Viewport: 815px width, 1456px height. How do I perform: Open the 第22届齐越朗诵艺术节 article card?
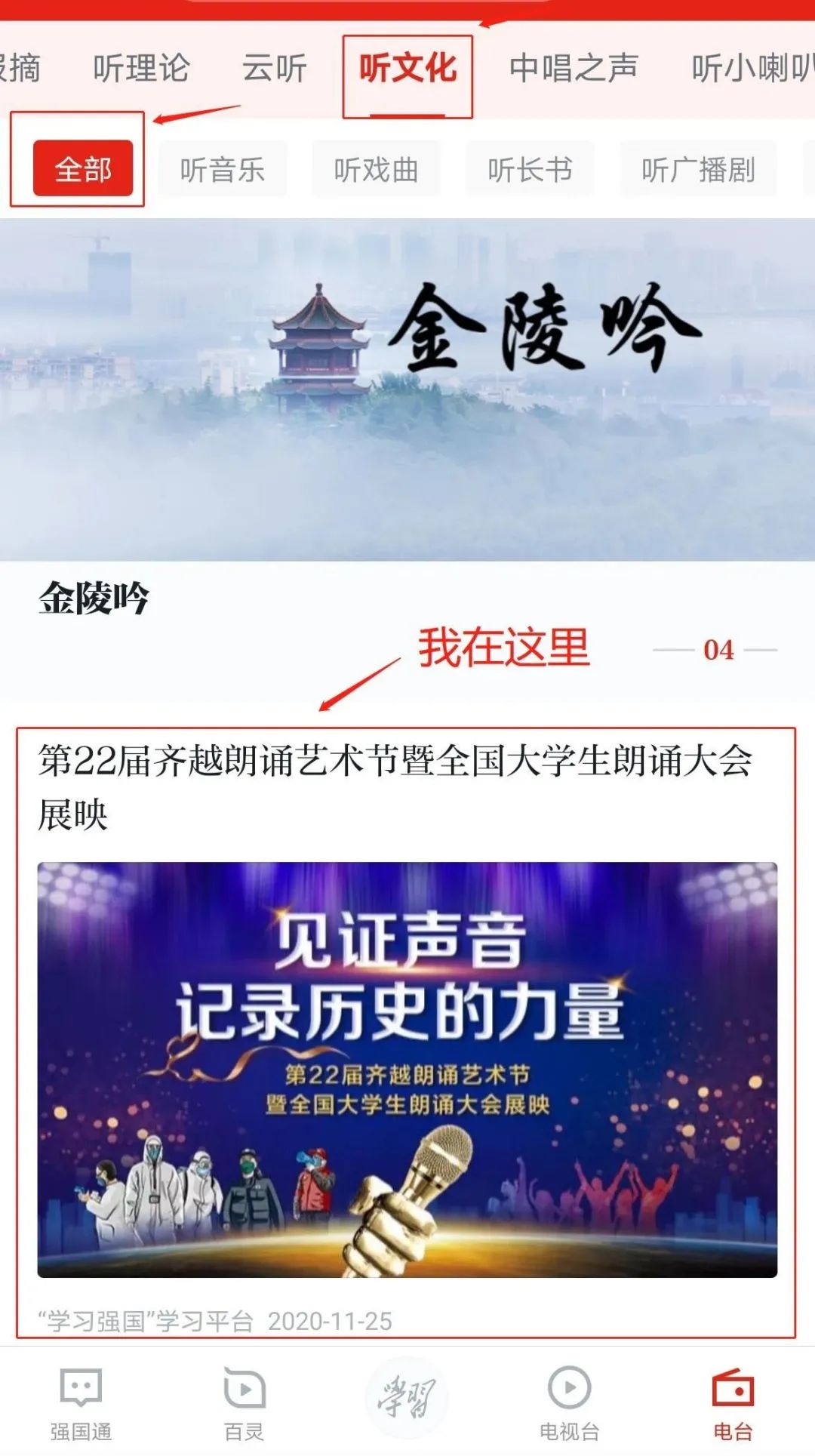coord(406,1030)
